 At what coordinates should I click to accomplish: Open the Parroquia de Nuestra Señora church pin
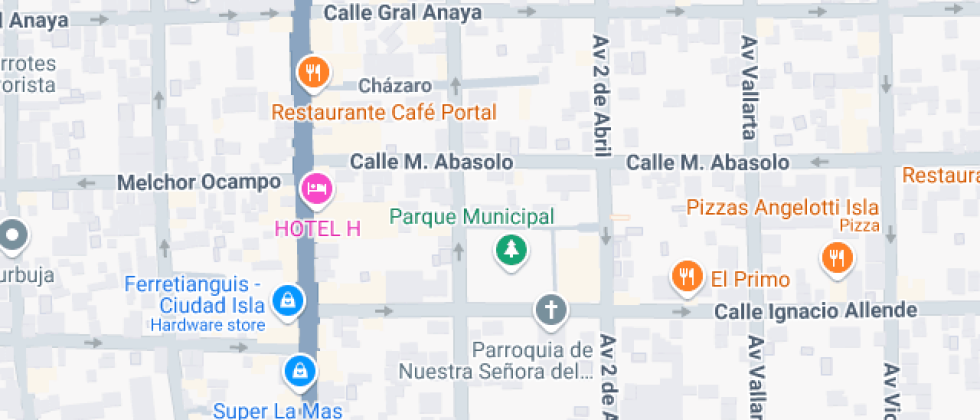click(x=549, y=310)
